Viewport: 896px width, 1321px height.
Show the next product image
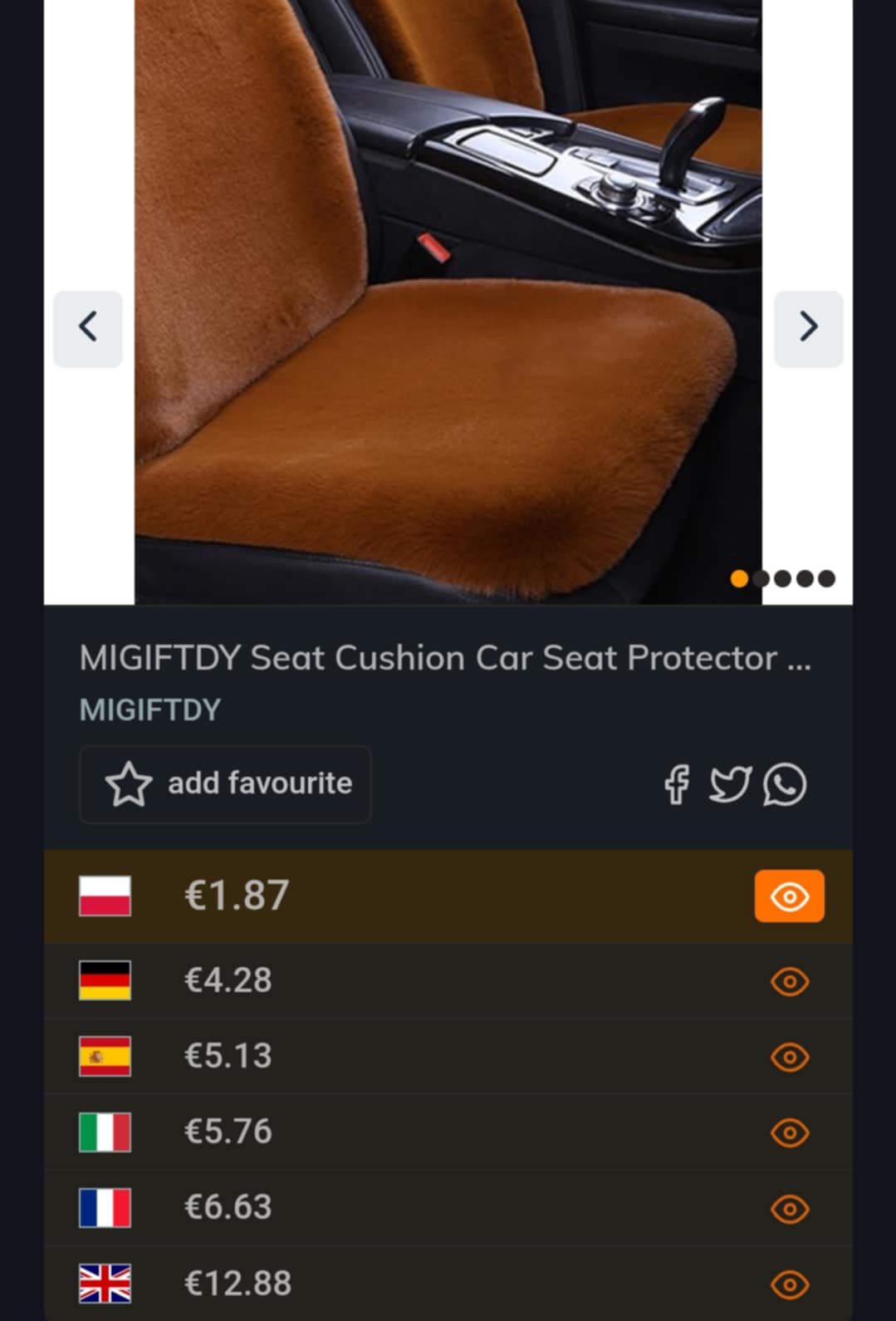[x=808, y=328]
